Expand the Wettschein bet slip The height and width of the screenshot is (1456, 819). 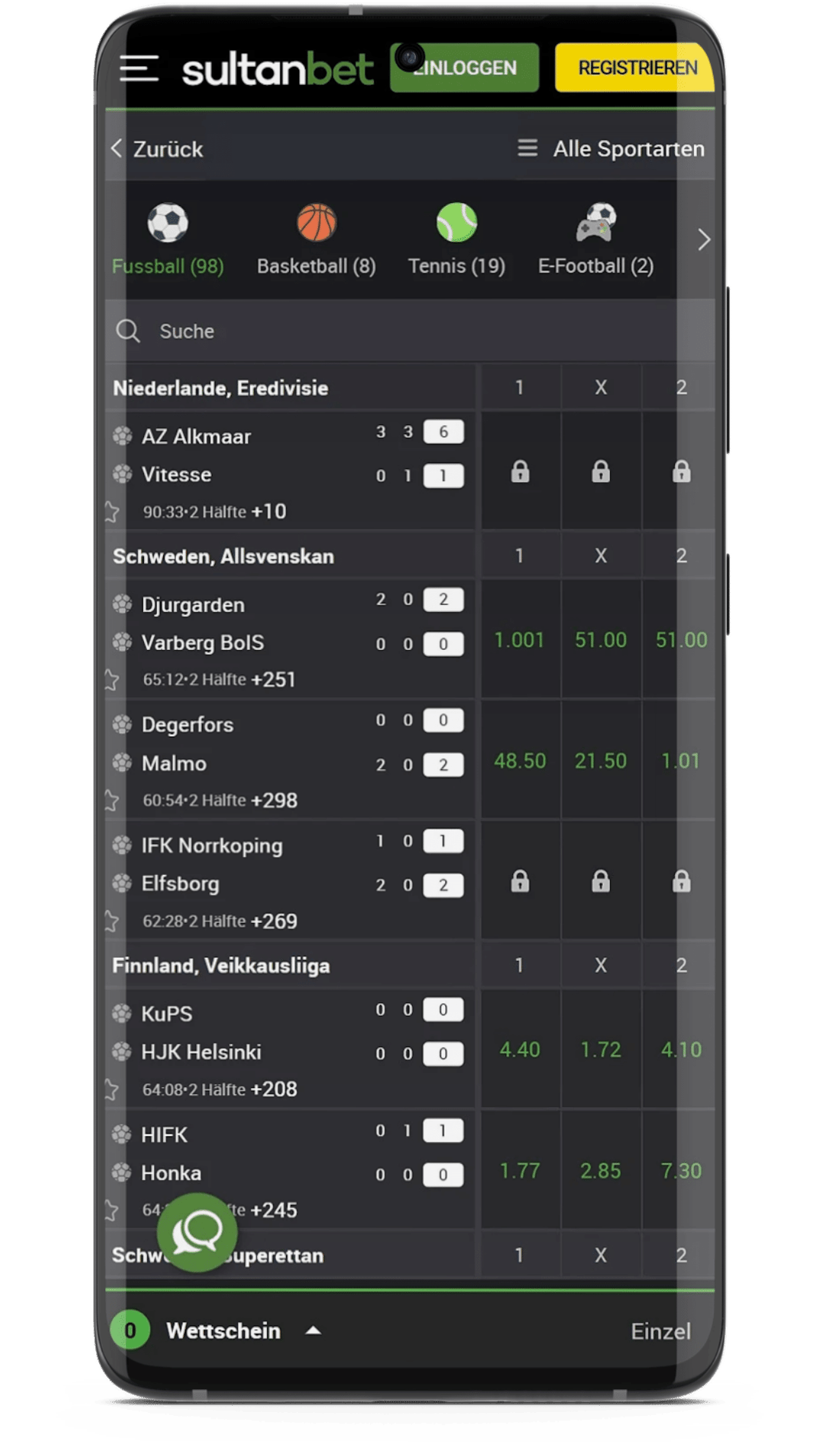coord(243,1331)
